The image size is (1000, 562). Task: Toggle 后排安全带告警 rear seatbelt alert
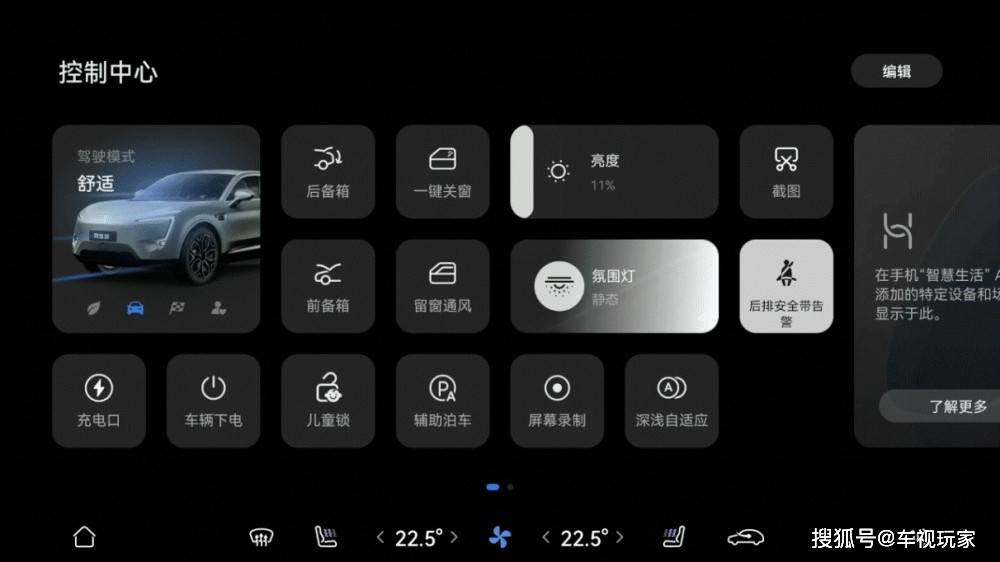pos(786,286)
